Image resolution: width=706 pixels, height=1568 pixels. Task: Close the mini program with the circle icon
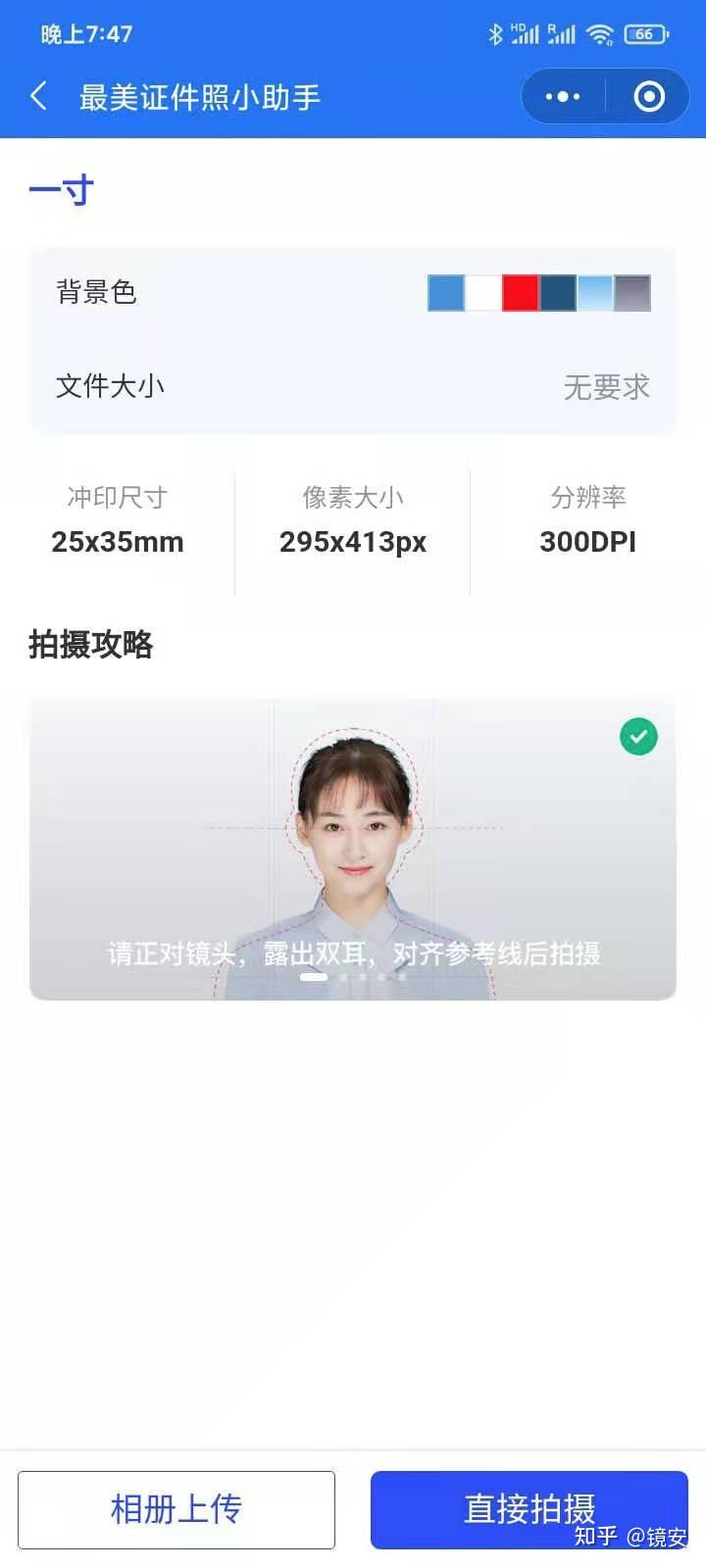649,96
